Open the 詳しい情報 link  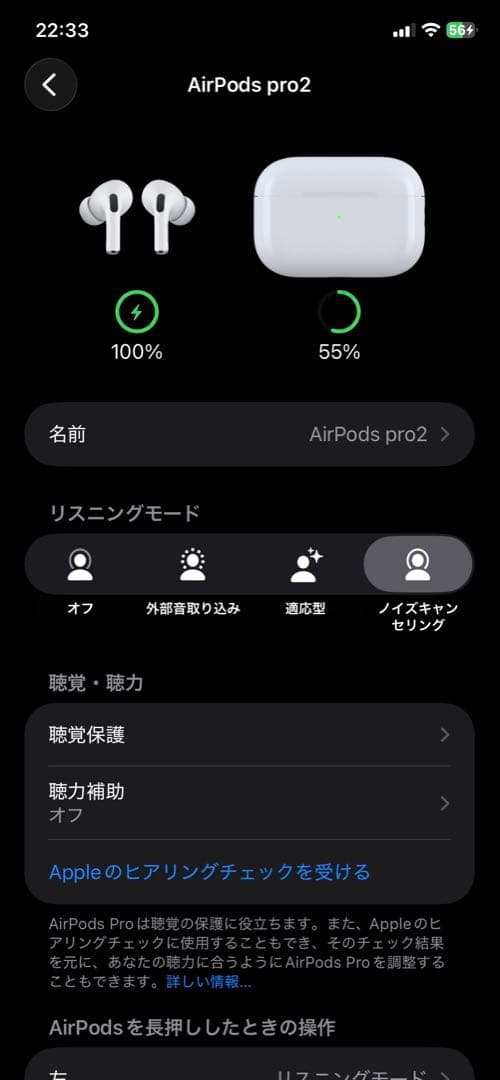209,982
